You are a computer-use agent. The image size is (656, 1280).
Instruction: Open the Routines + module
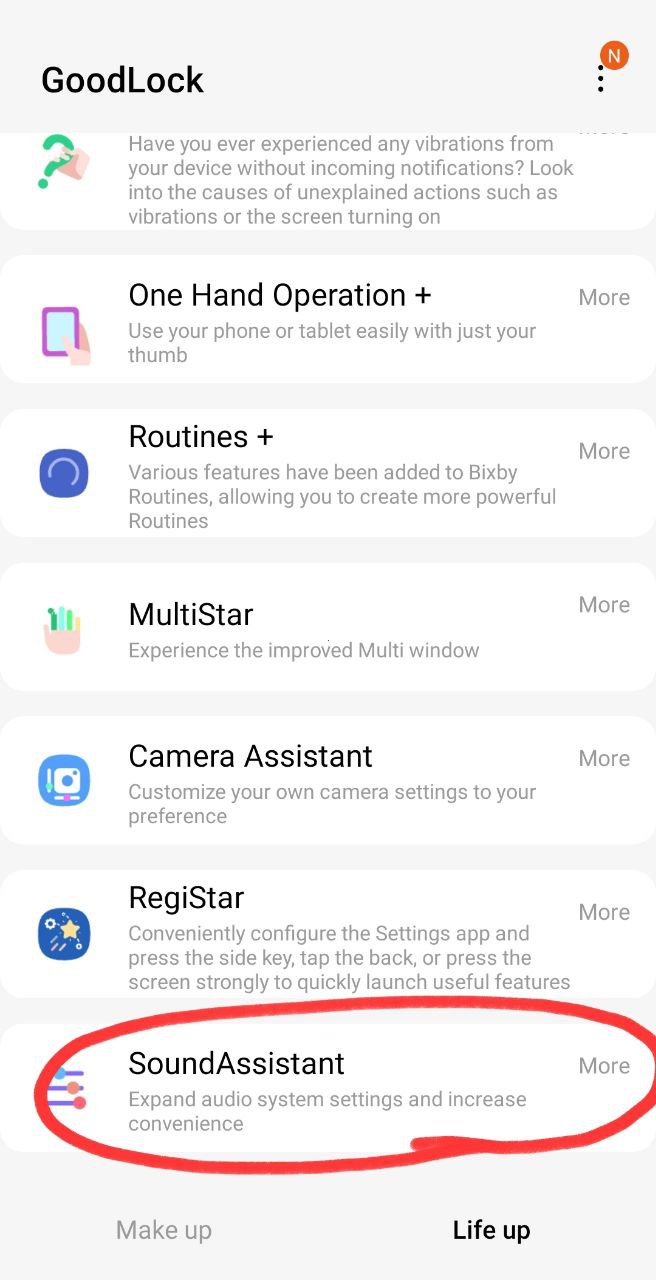[x=201, y=437]
